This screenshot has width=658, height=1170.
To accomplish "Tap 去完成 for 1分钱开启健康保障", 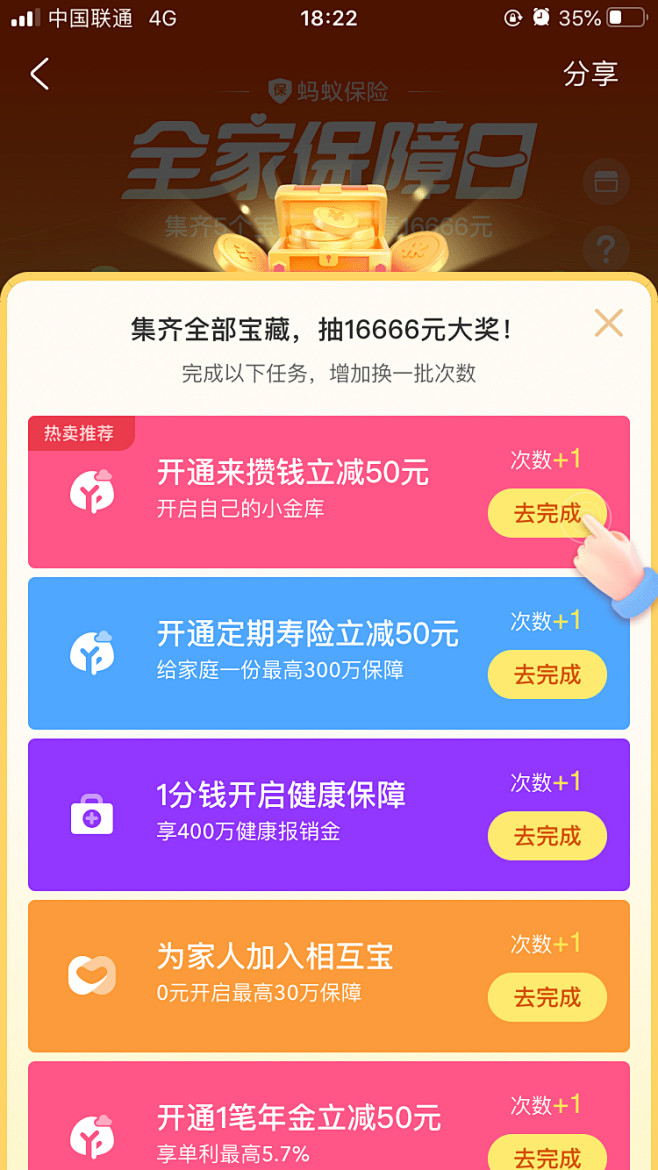I will [547, 836].
